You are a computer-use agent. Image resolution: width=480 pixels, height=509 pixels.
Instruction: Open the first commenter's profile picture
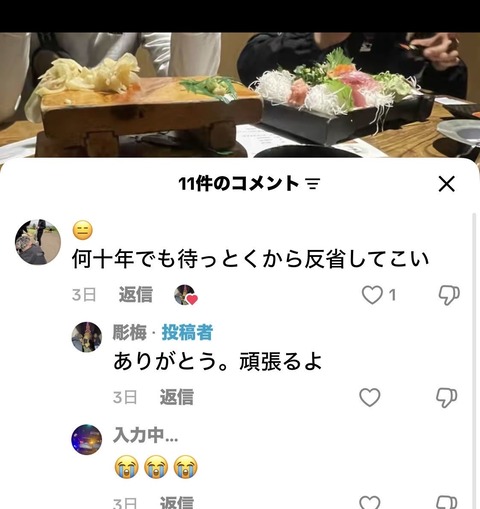(x=38, y=242)
